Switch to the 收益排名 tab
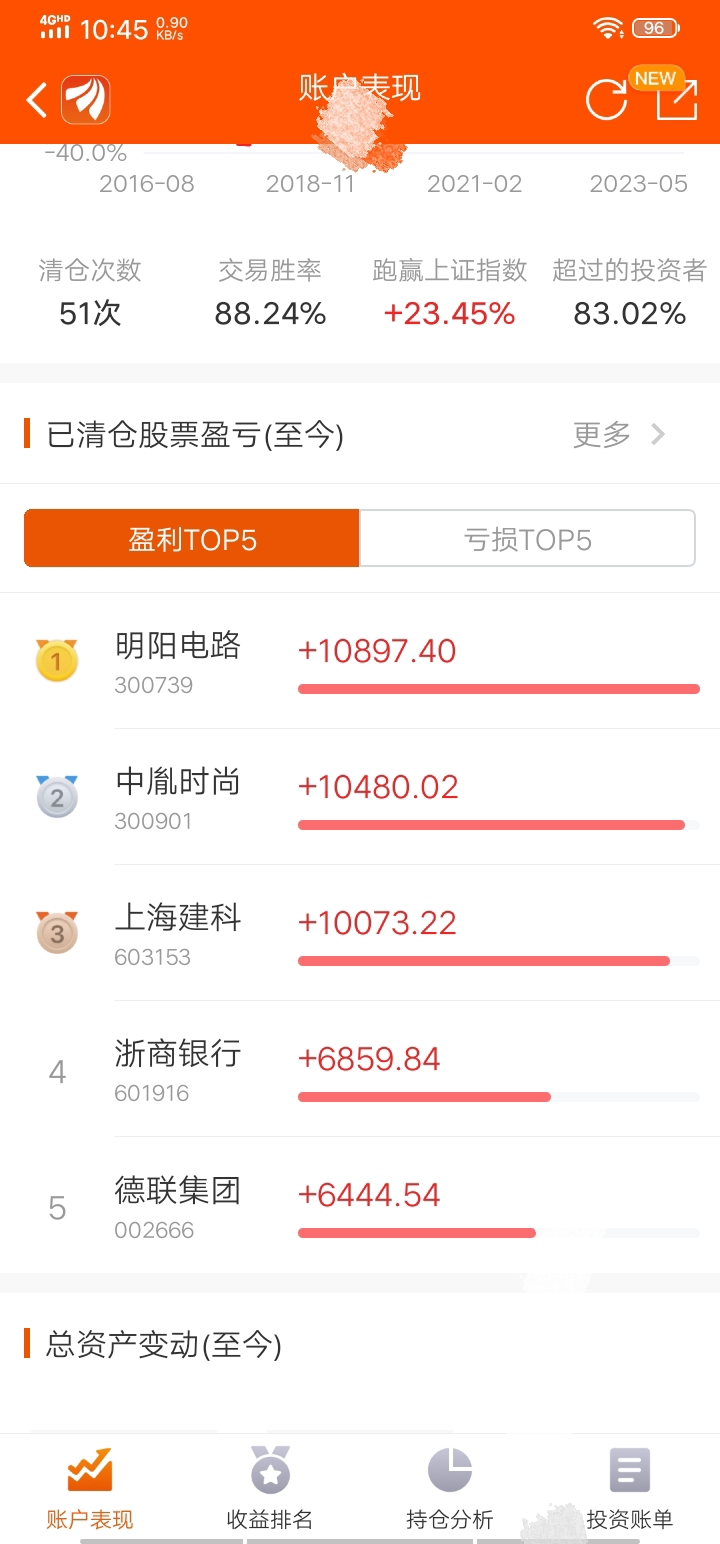 click(270, 1490)
